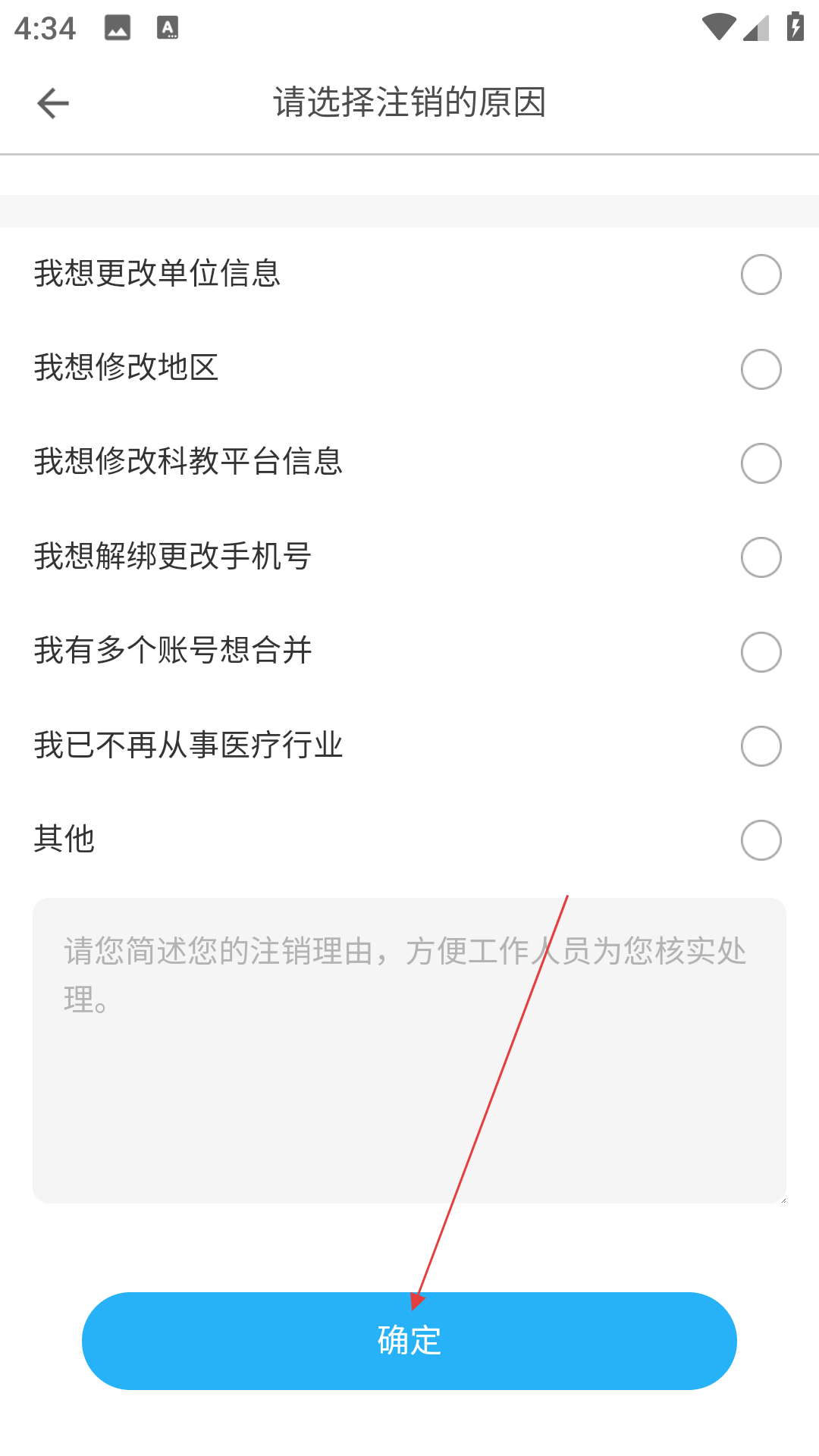This screenshot has height=1456, width=819.
Task: Tap the blue 确定 button
Action: [x=409, y=1341]
